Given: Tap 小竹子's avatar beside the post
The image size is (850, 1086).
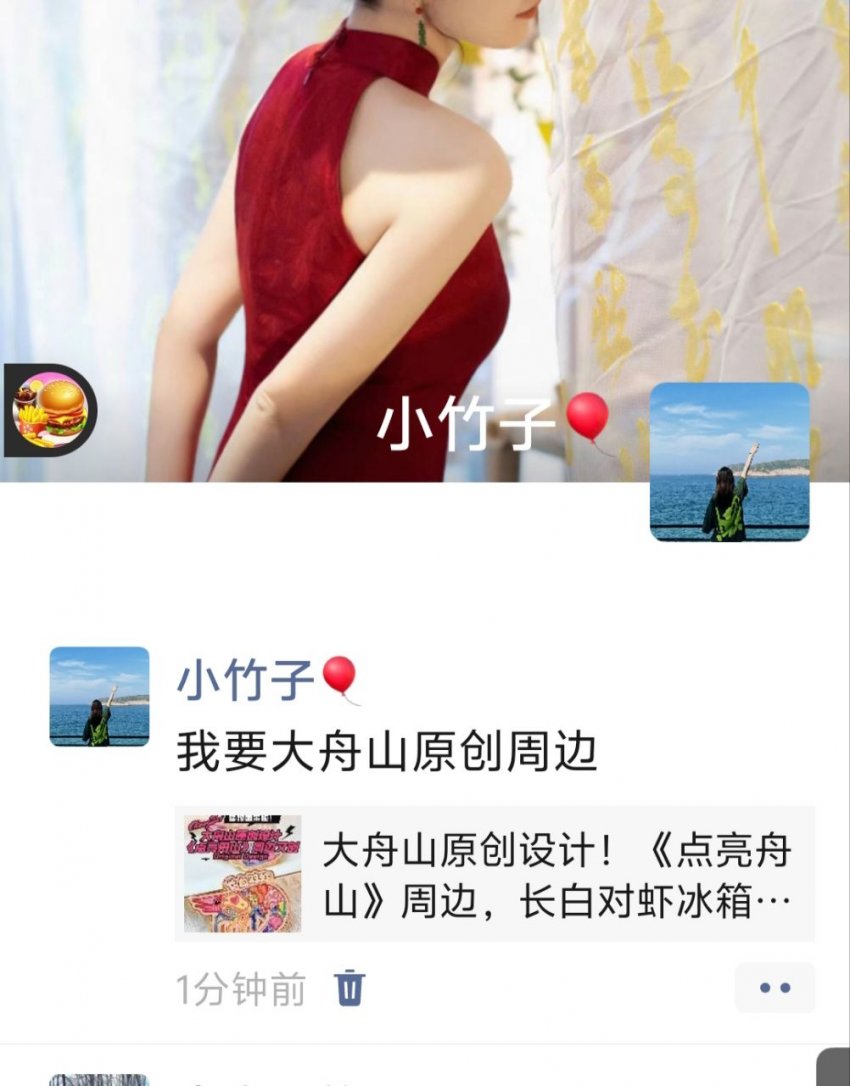Looking at the screenshot, I should [99, 697].
